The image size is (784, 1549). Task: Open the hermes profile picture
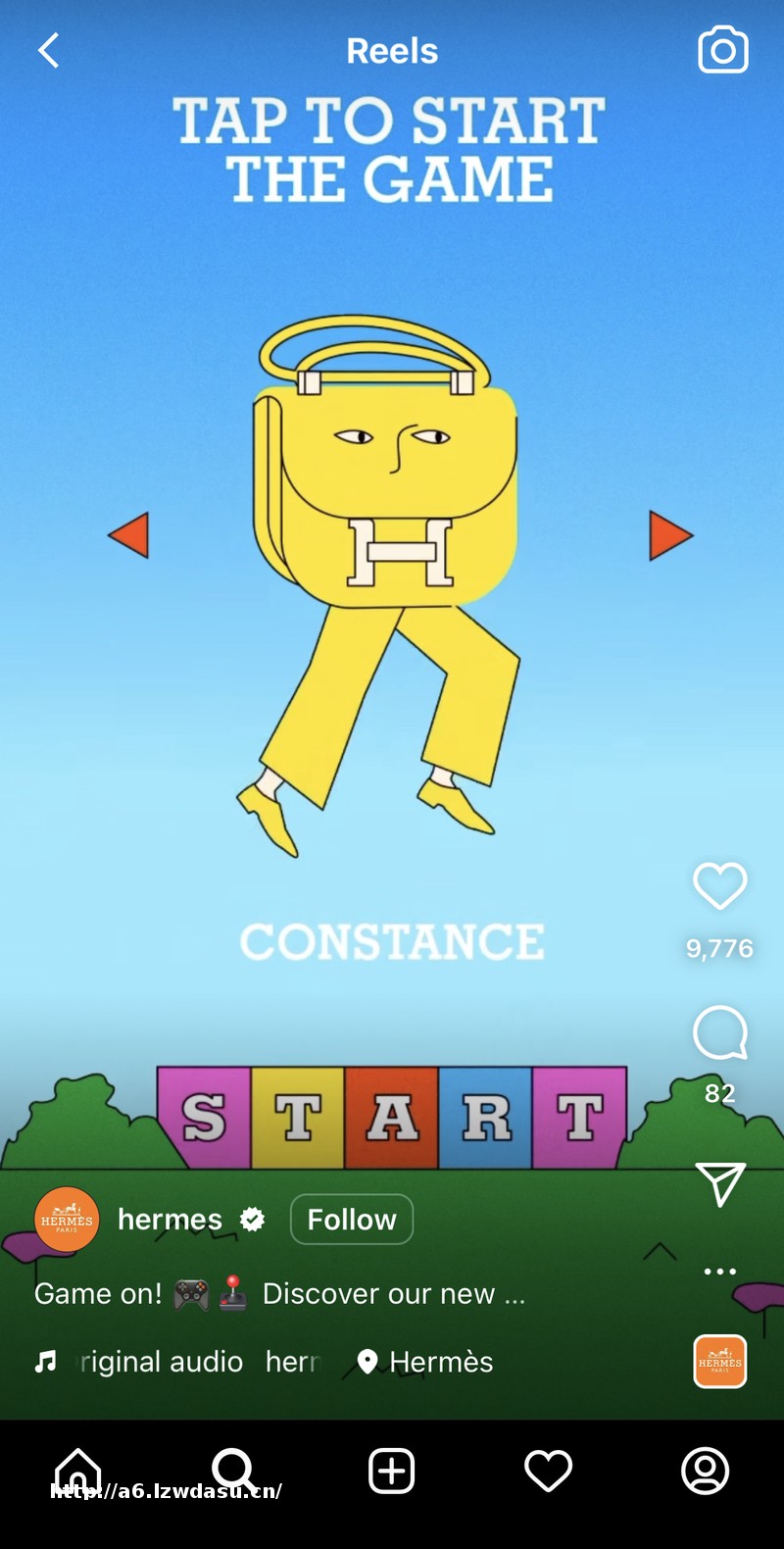pos(67,1220)
